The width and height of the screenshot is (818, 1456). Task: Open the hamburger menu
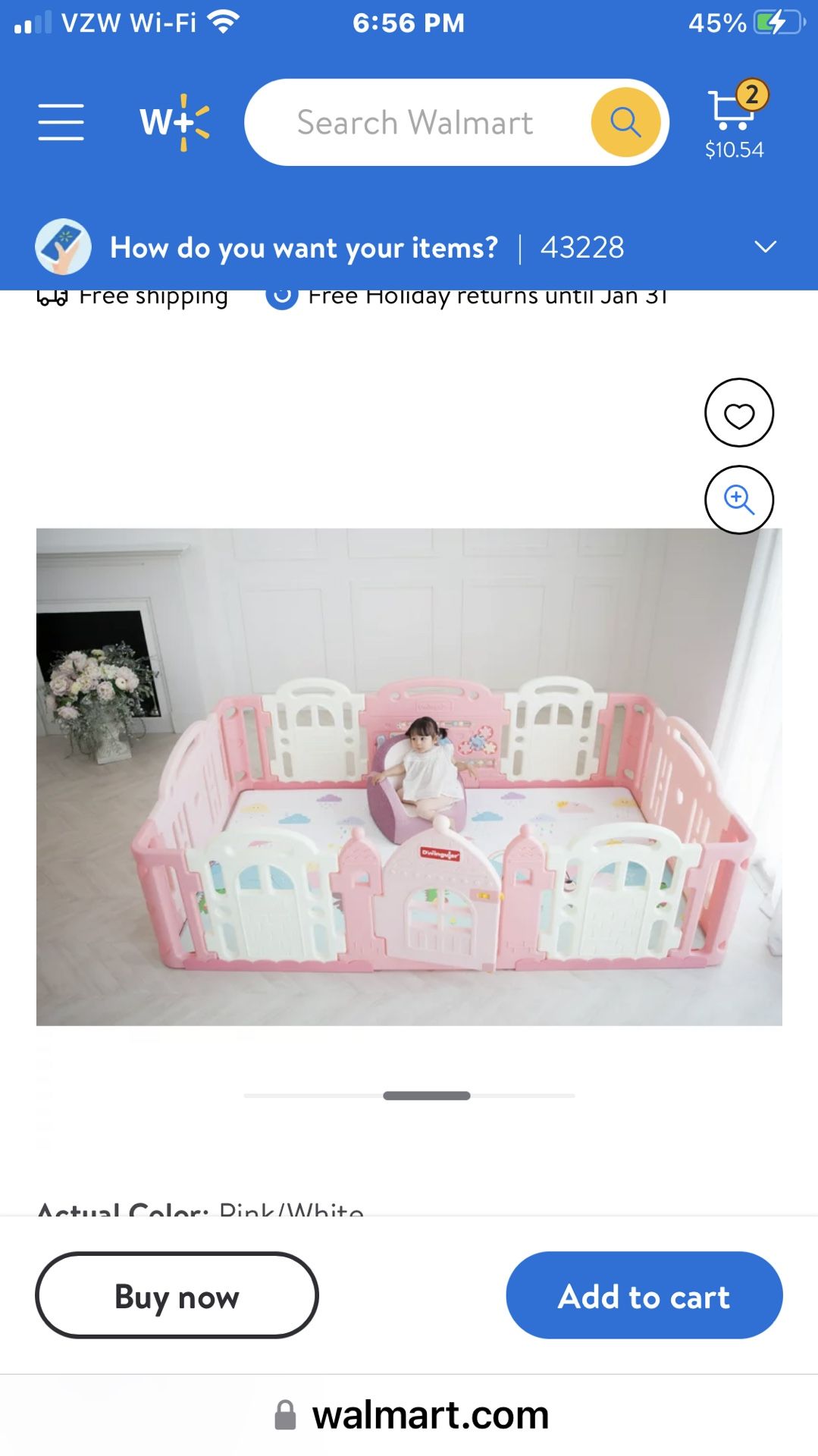pos(61,122)
